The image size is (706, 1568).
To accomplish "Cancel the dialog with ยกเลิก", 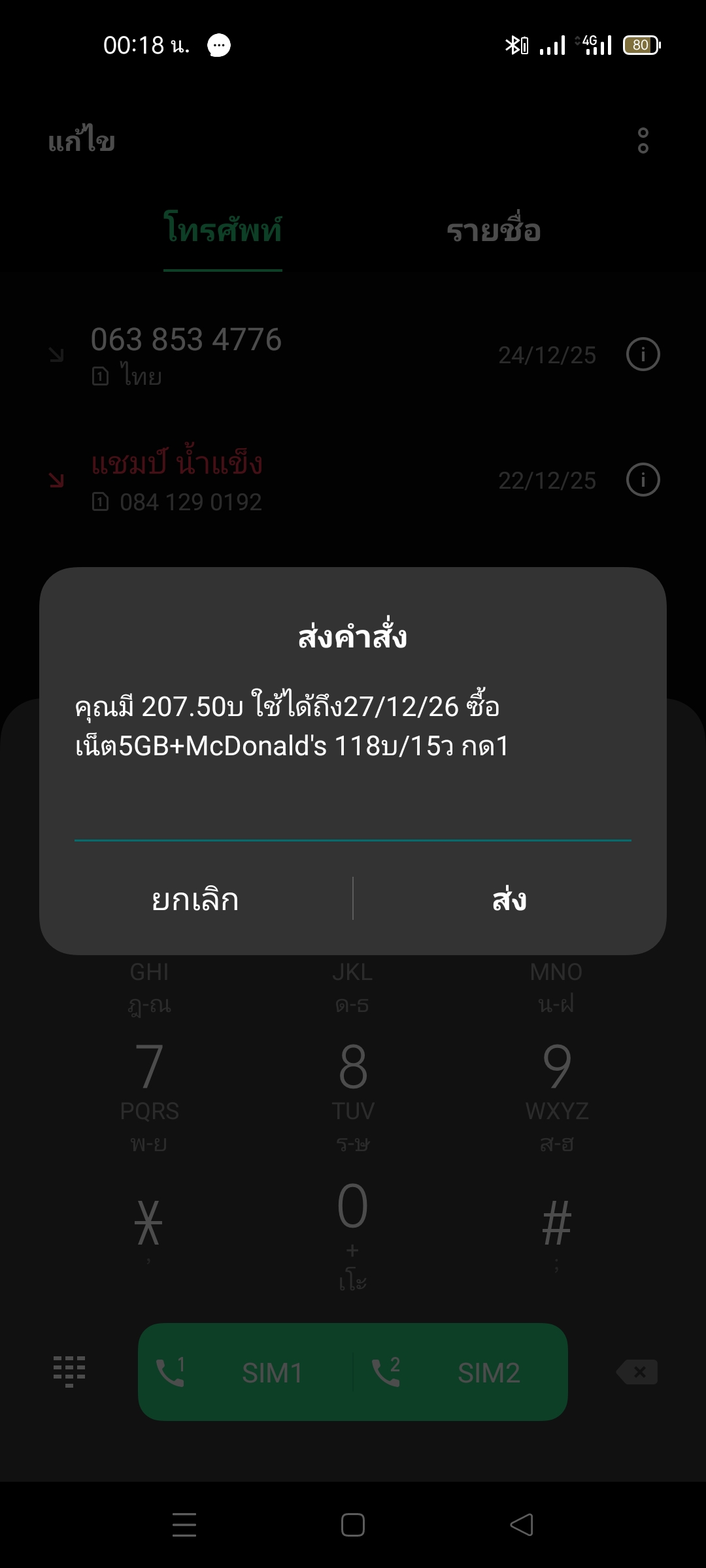I will pyautogui.click(x=195, y=899).
